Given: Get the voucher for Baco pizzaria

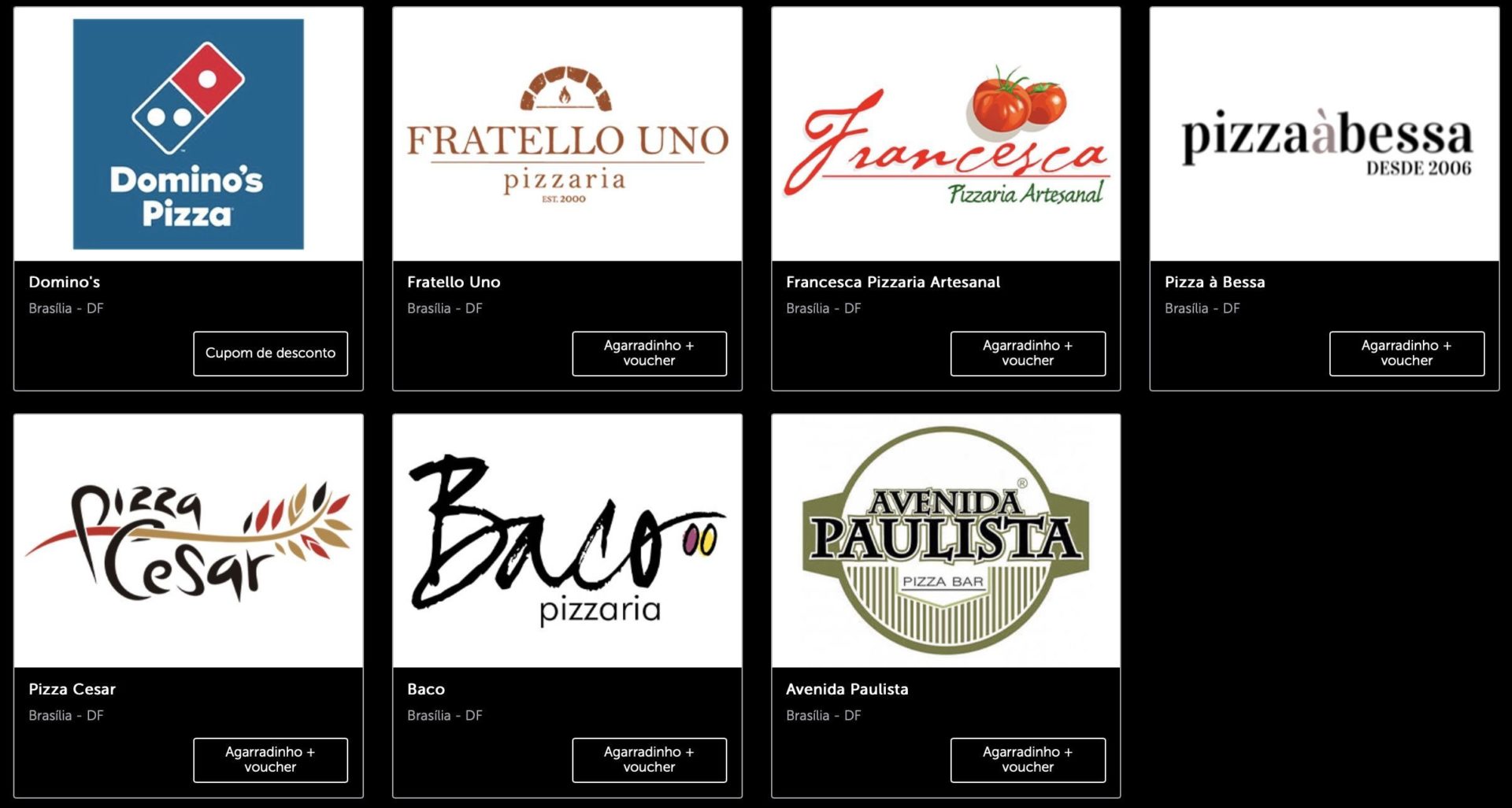Looking at the screenshot, I should tap(649, 759).
